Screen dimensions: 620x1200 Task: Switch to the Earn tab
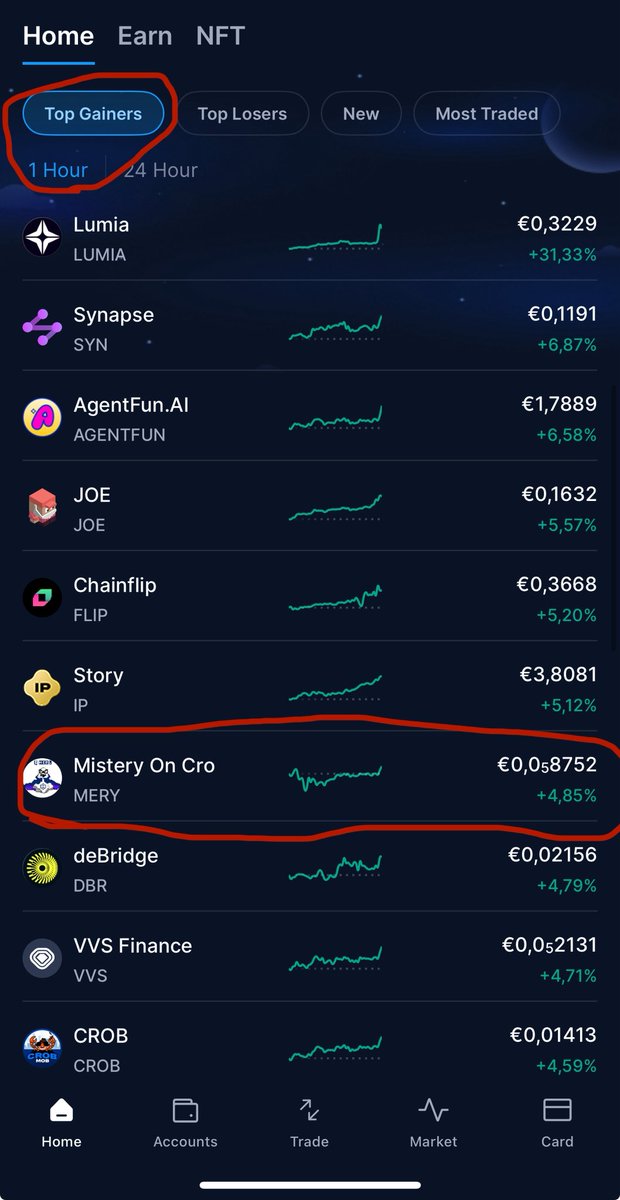(x=145, y=36)
